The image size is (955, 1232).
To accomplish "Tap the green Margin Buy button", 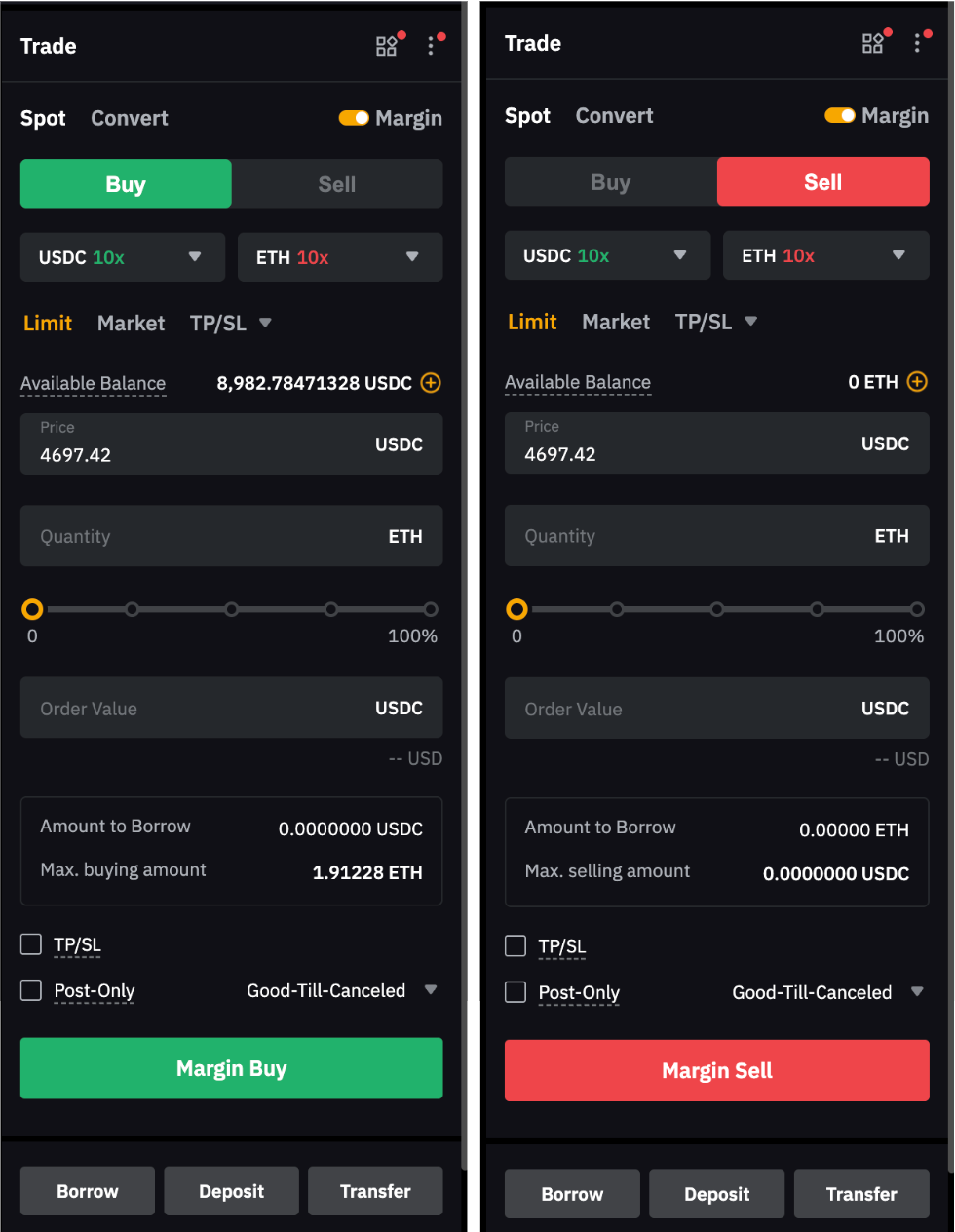I will (231, 1068).
